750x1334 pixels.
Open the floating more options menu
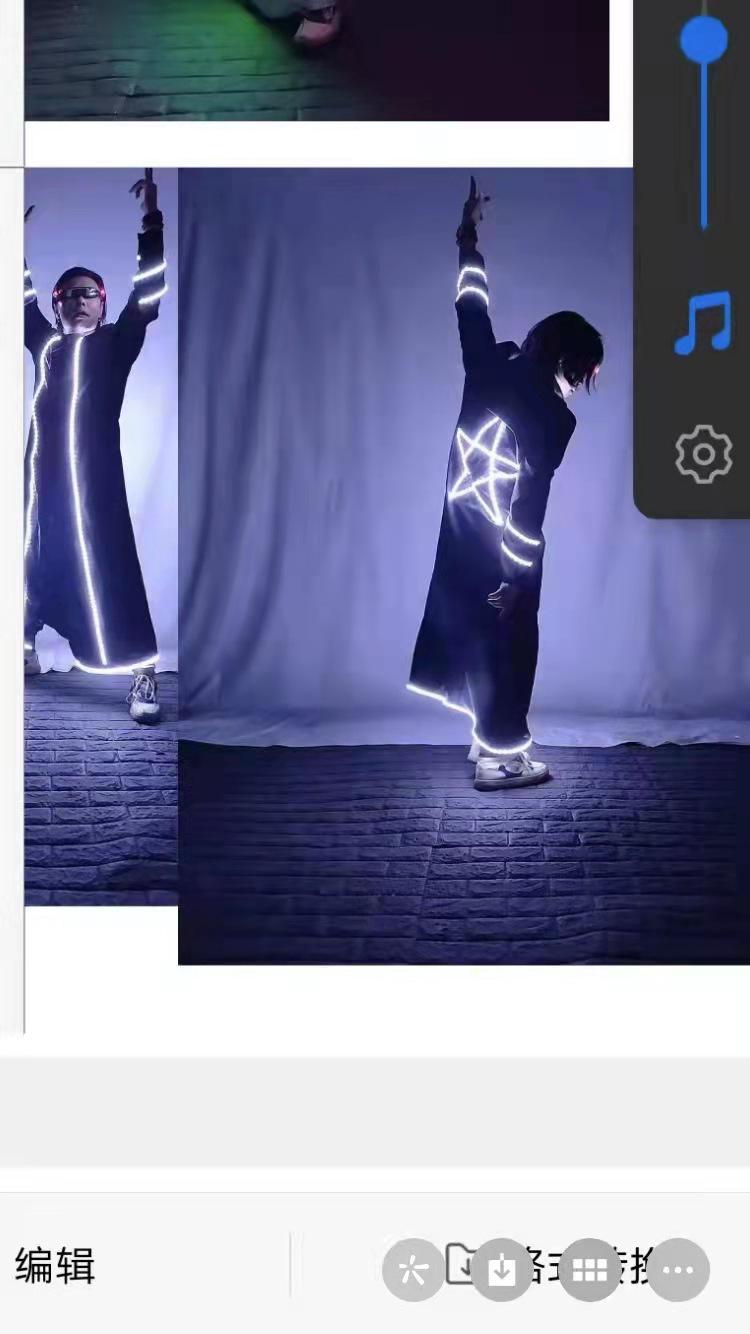[x=678, y=1270]
